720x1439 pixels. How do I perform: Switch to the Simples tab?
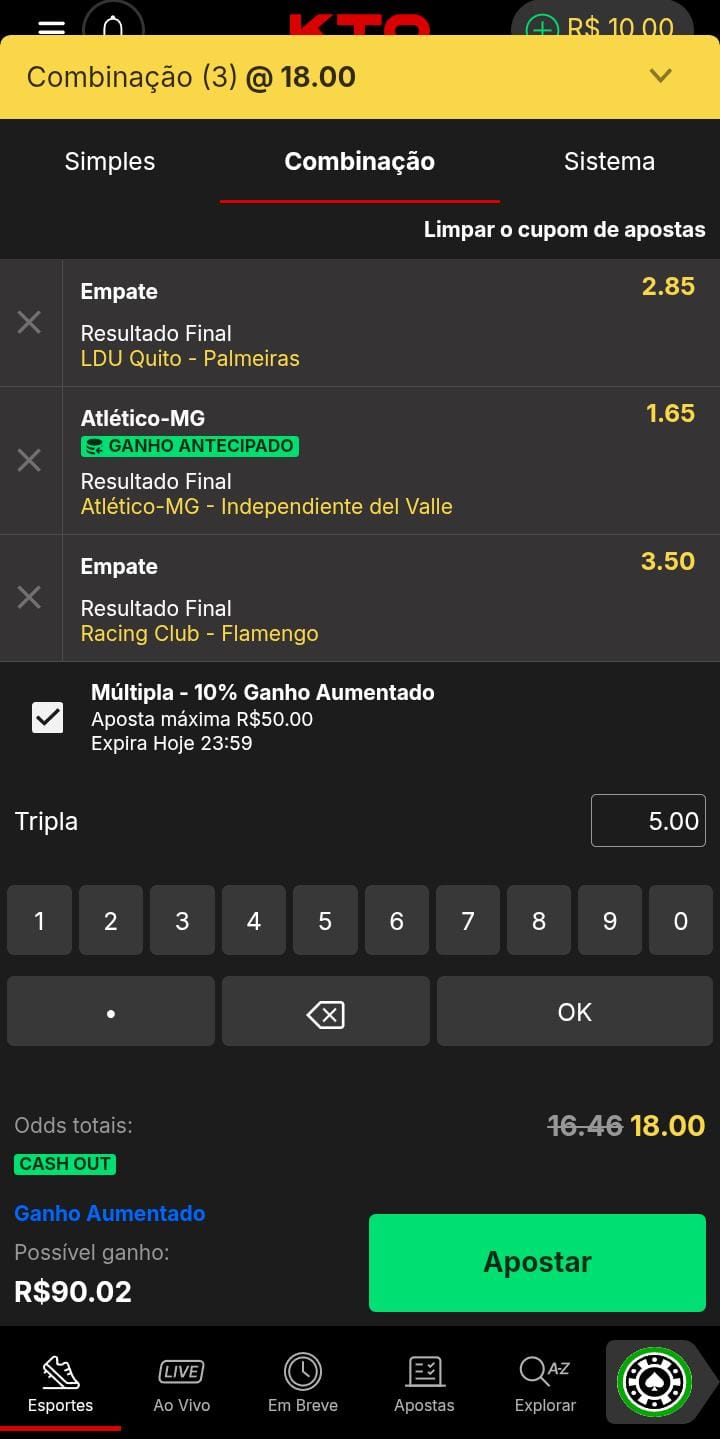109,161
